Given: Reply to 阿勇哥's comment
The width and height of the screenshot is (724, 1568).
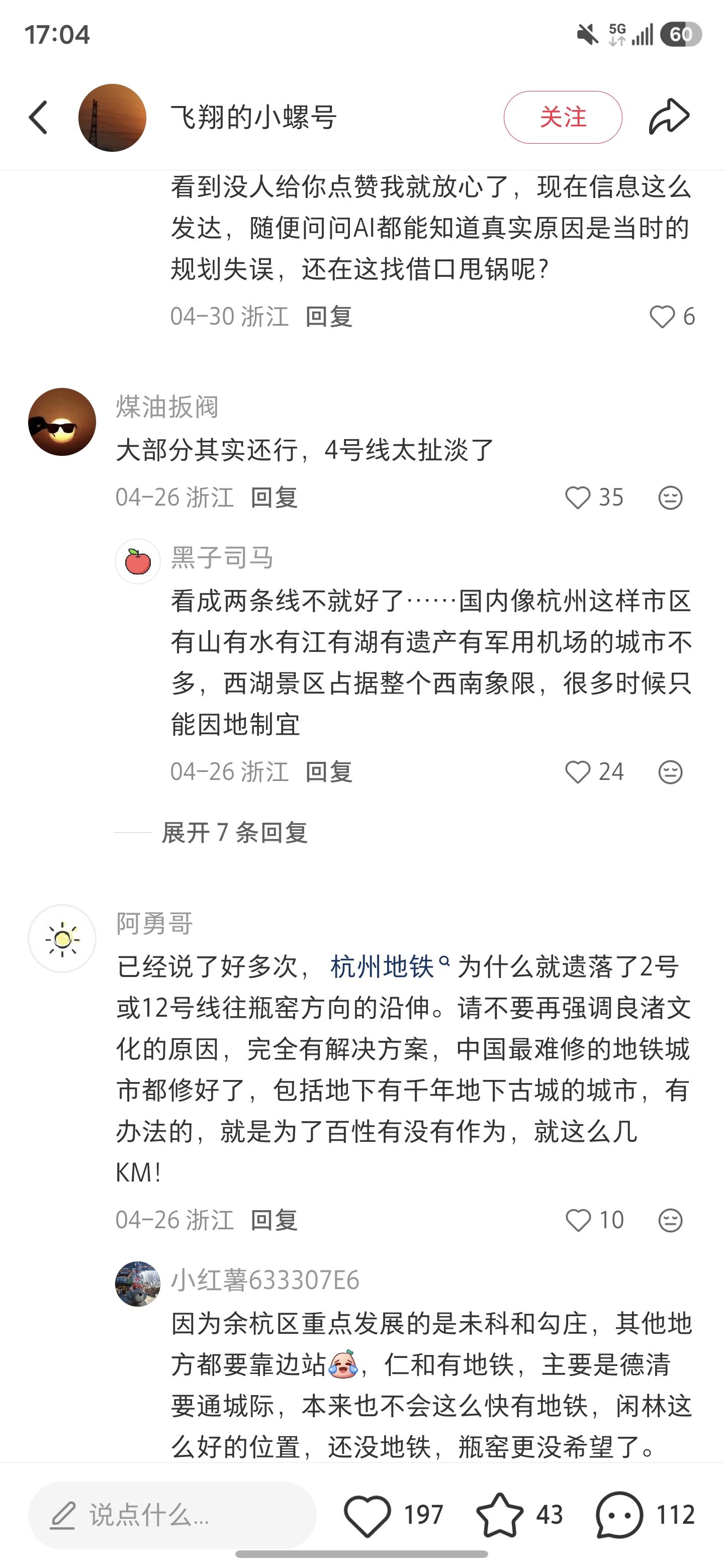Looking at the screenshot, I should pyautogui.click(x=274, y=1220).
